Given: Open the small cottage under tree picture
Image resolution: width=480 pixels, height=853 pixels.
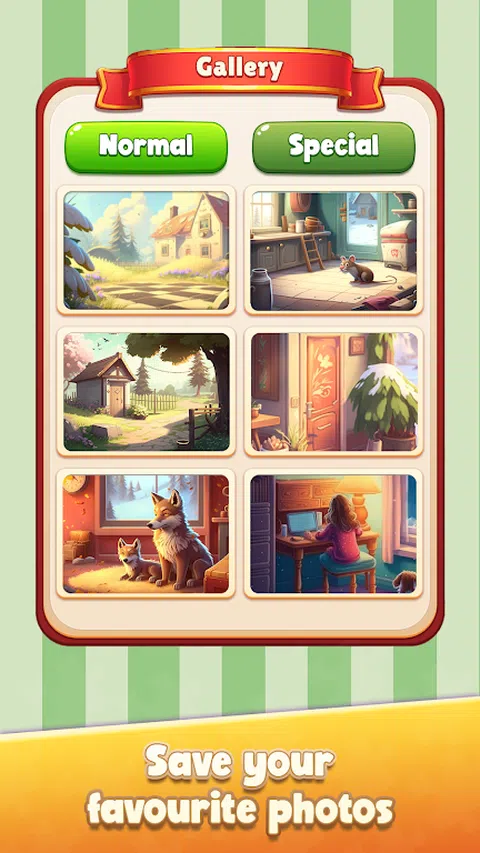Looking at the screenshot, I should tap(146, 392).
